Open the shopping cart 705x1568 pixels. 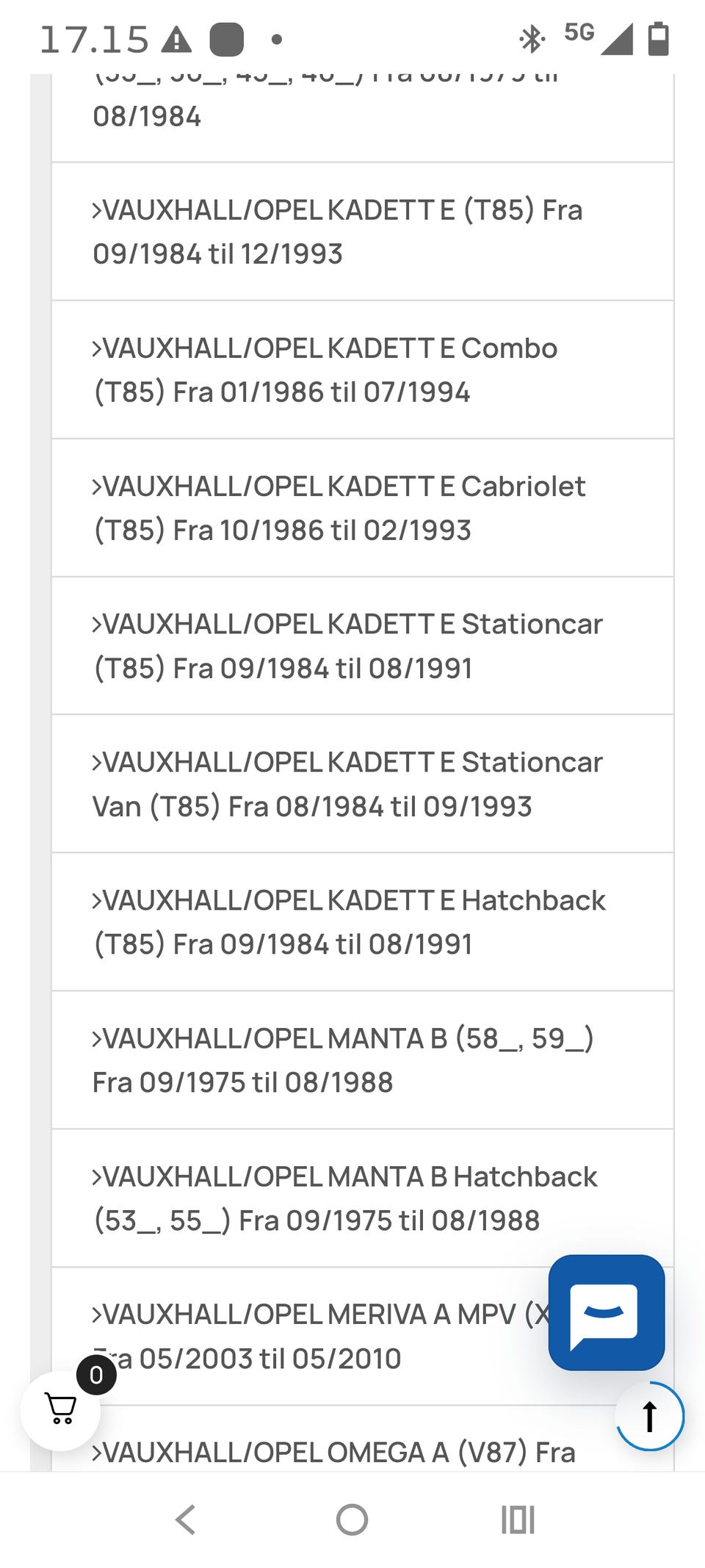point(60,1410)
